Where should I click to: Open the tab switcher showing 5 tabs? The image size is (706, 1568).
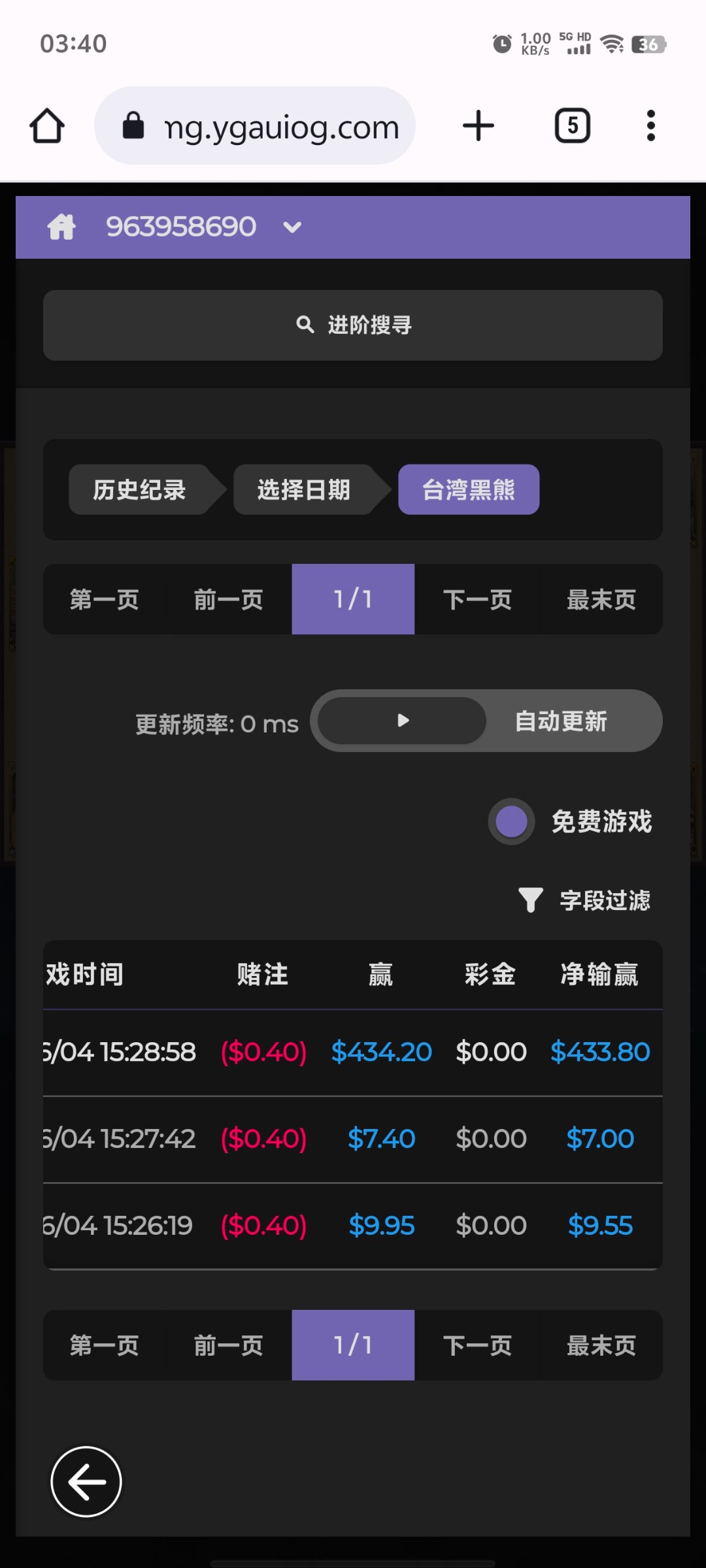click(x=572, y=125)
